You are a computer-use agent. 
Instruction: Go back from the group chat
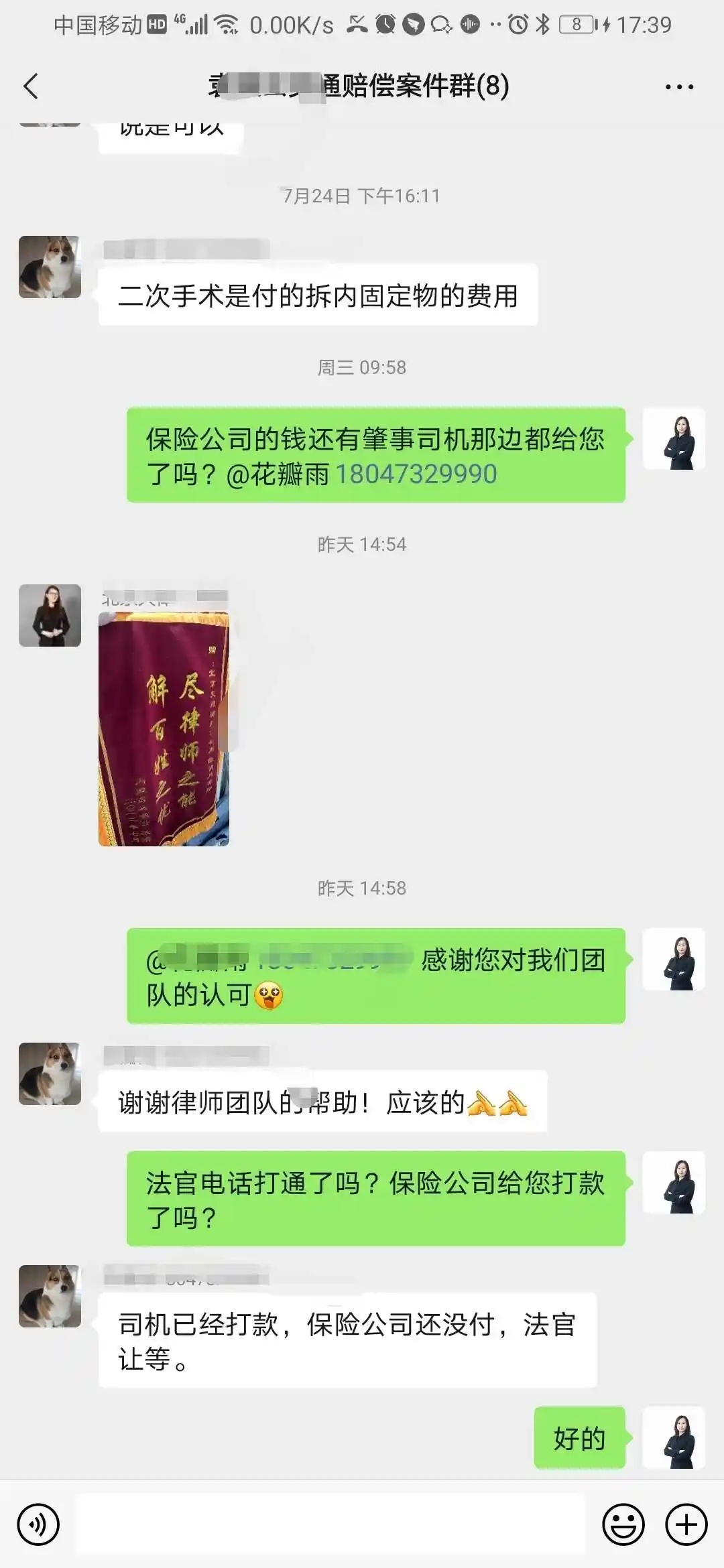31,86
